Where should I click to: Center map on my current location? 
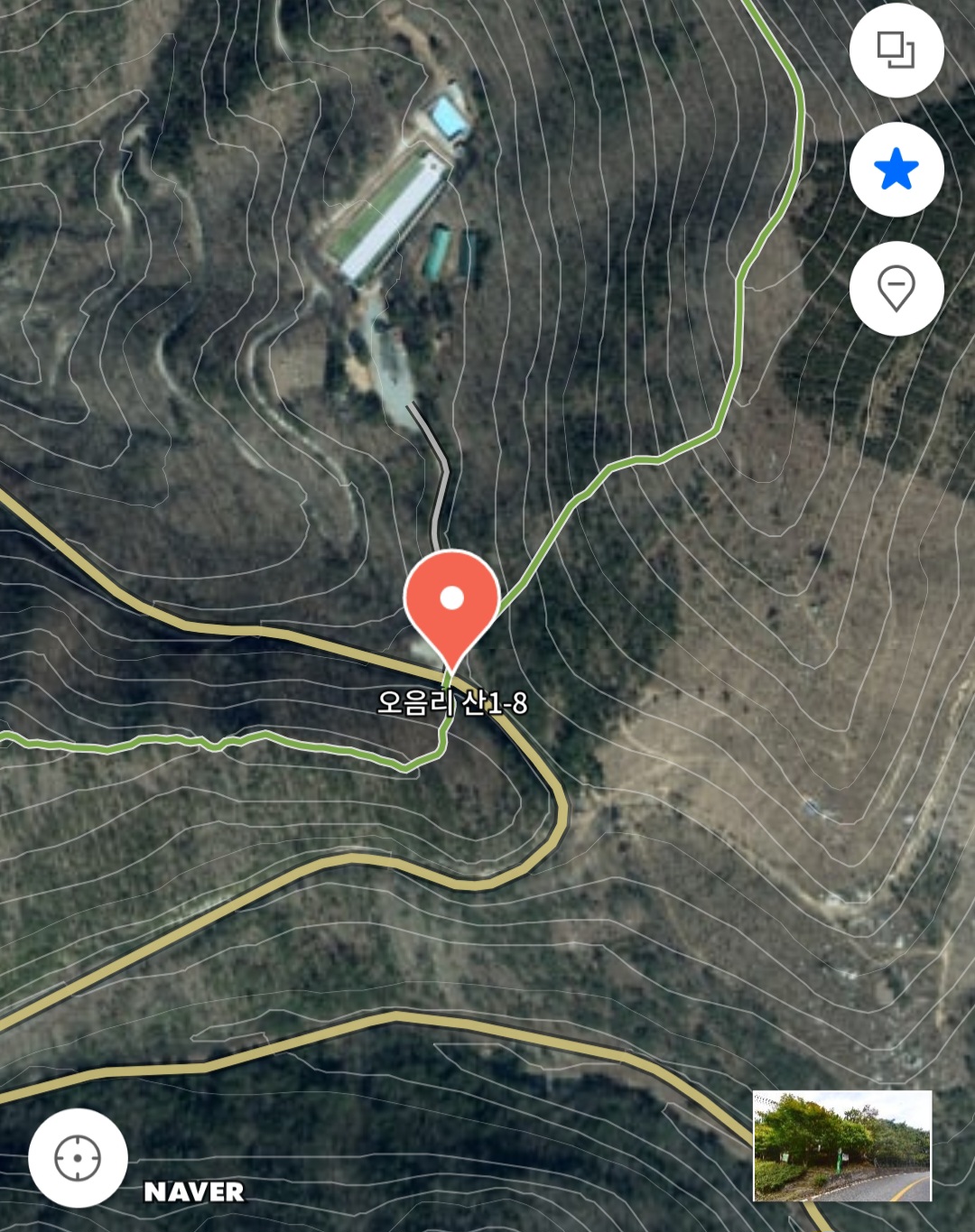coord(78,1158)
